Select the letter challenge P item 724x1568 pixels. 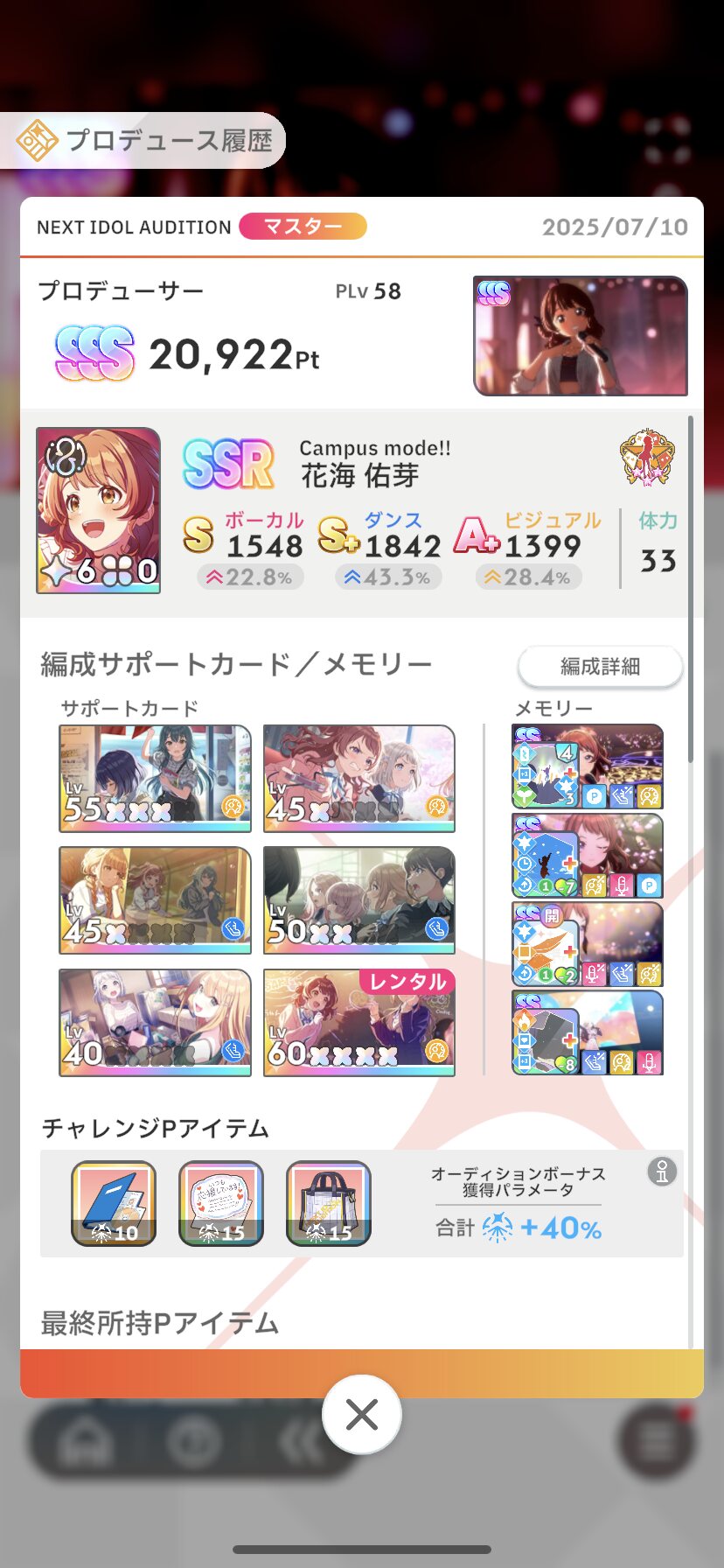point(221,1203)
